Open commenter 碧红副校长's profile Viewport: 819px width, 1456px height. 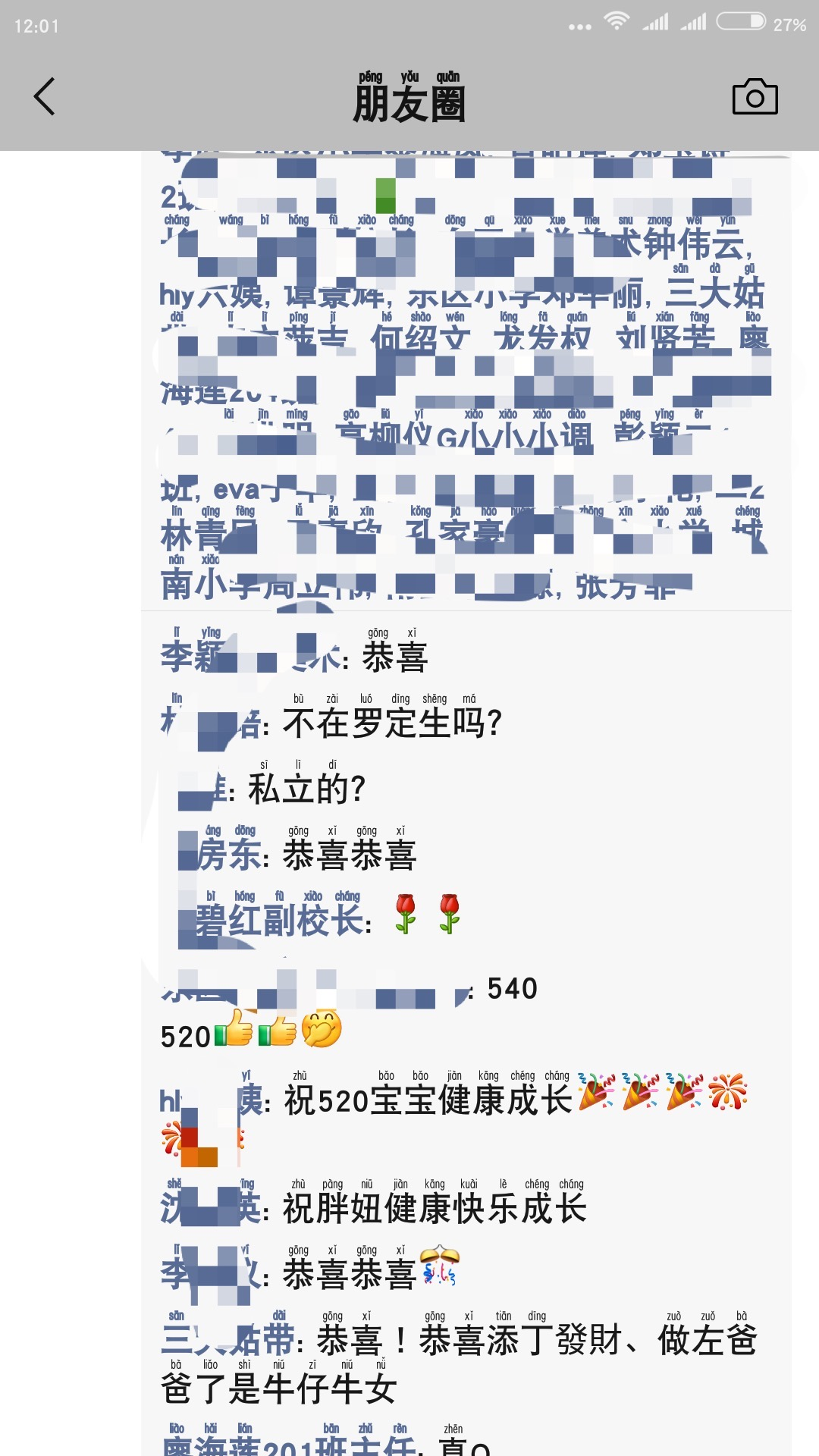click(281, 921)
